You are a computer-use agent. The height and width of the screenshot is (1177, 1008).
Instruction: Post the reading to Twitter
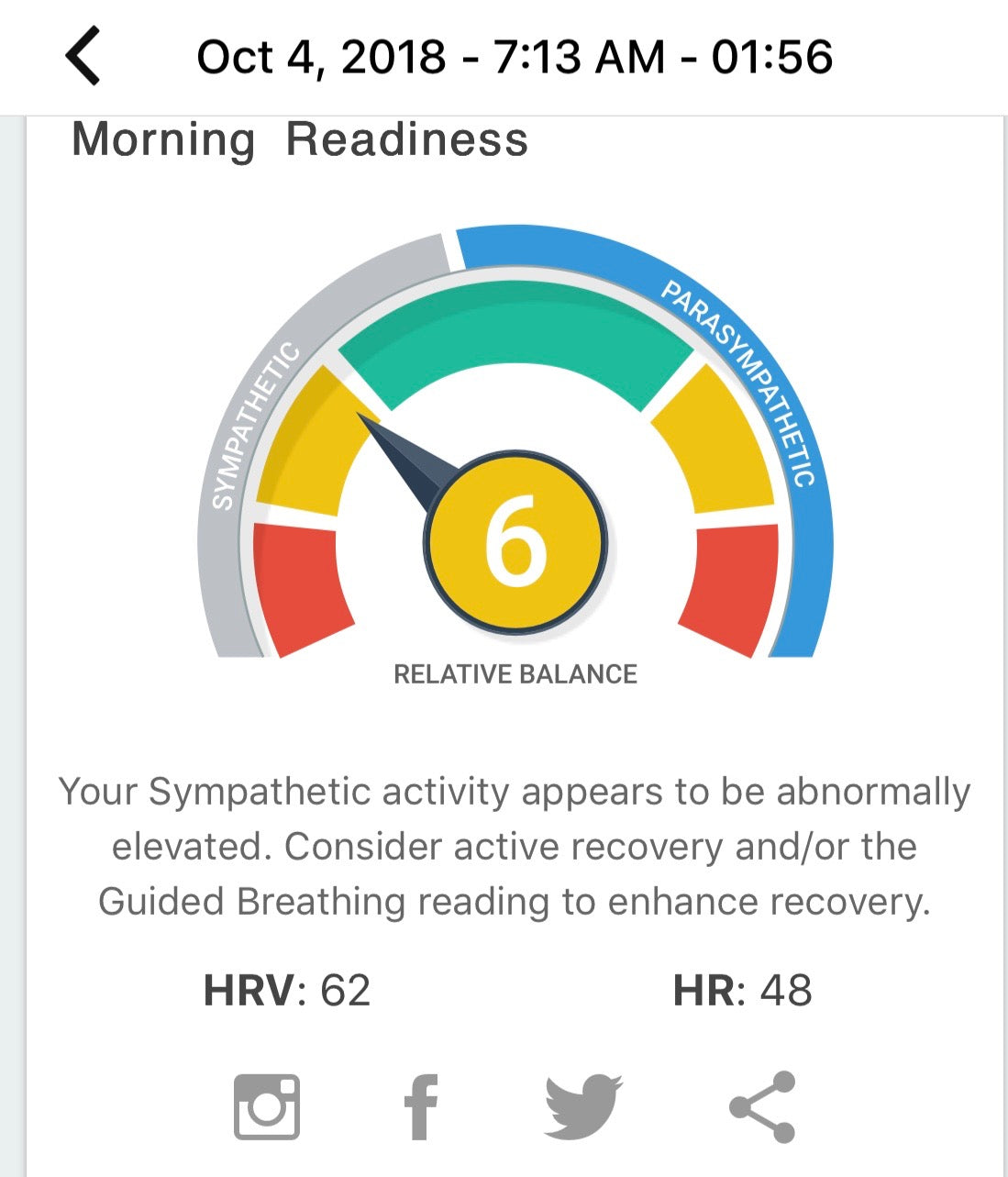point(583,1106)
